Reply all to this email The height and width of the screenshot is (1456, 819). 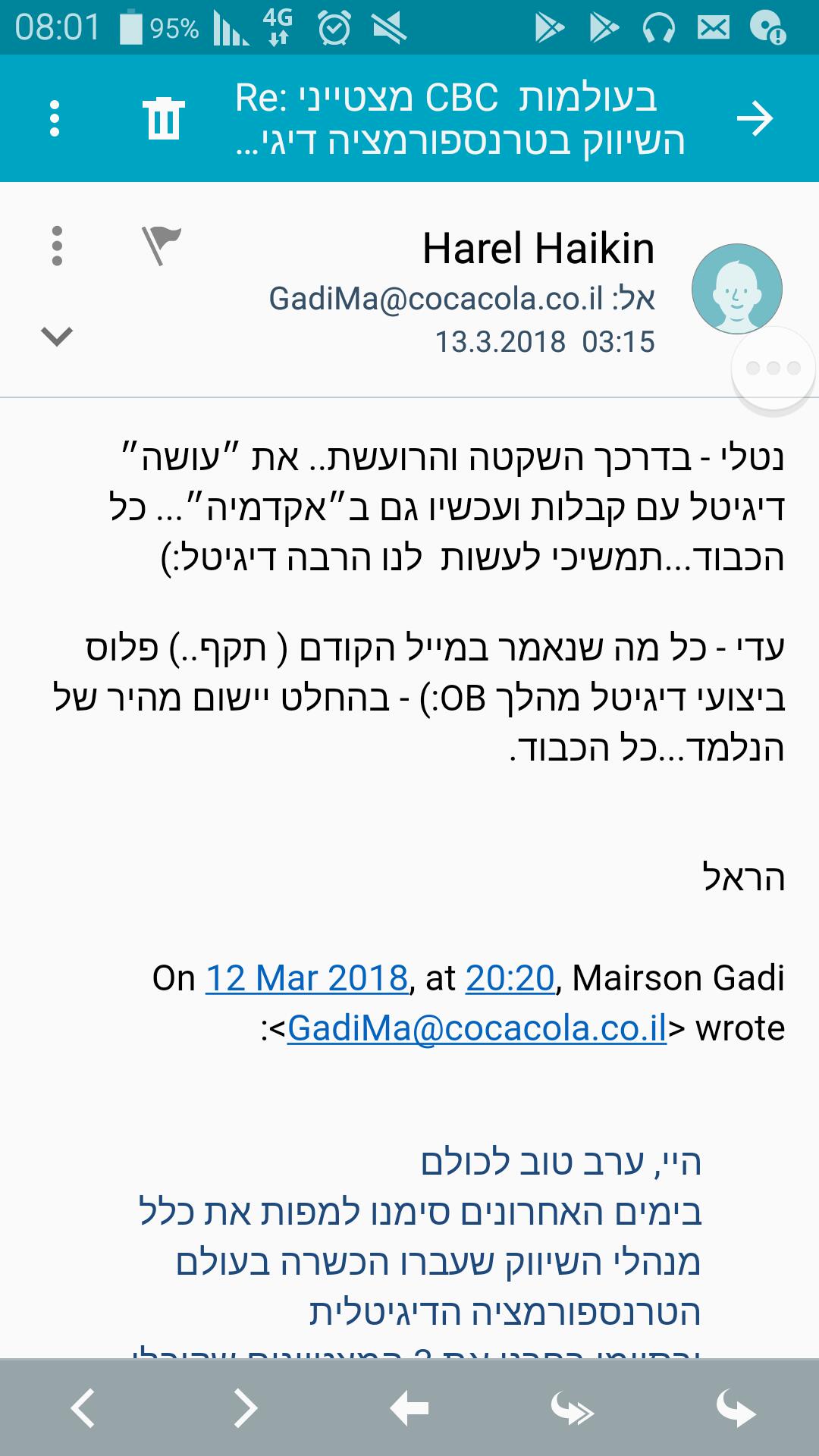[573, 1409]
